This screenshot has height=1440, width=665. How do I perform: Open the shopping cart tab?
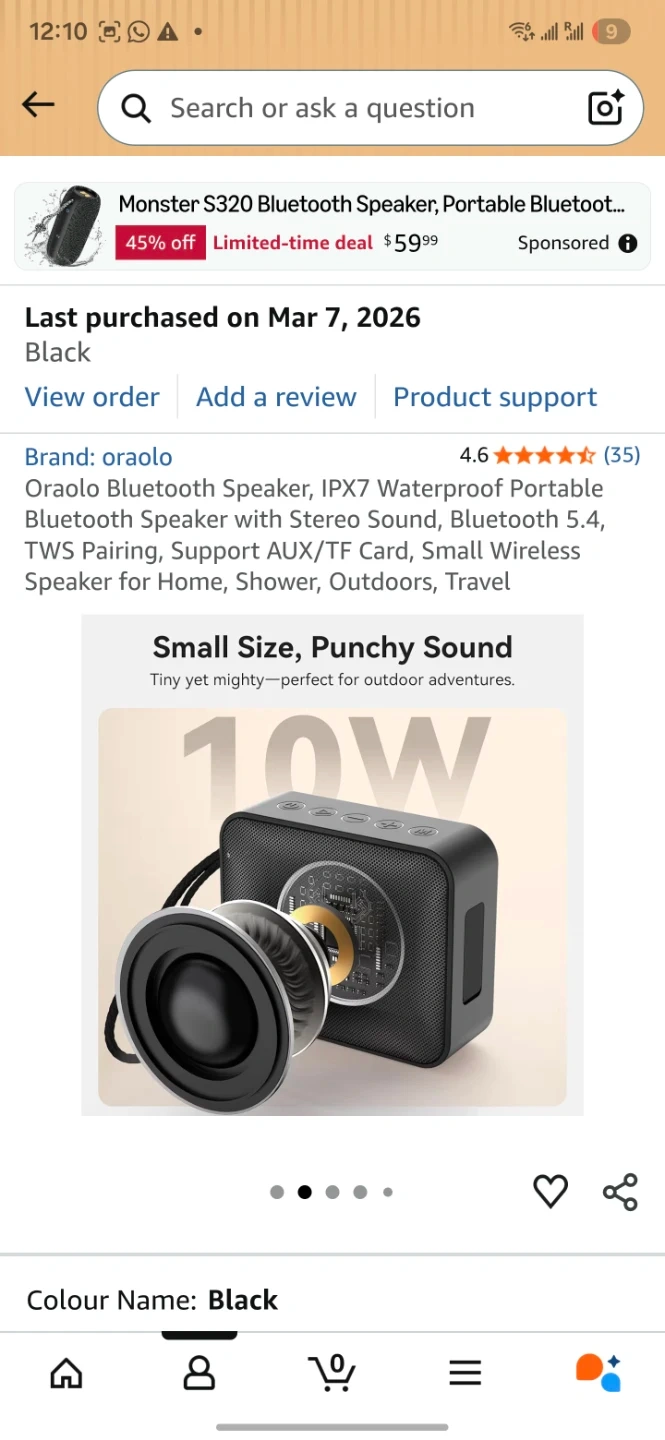(x=332, y=1372)
